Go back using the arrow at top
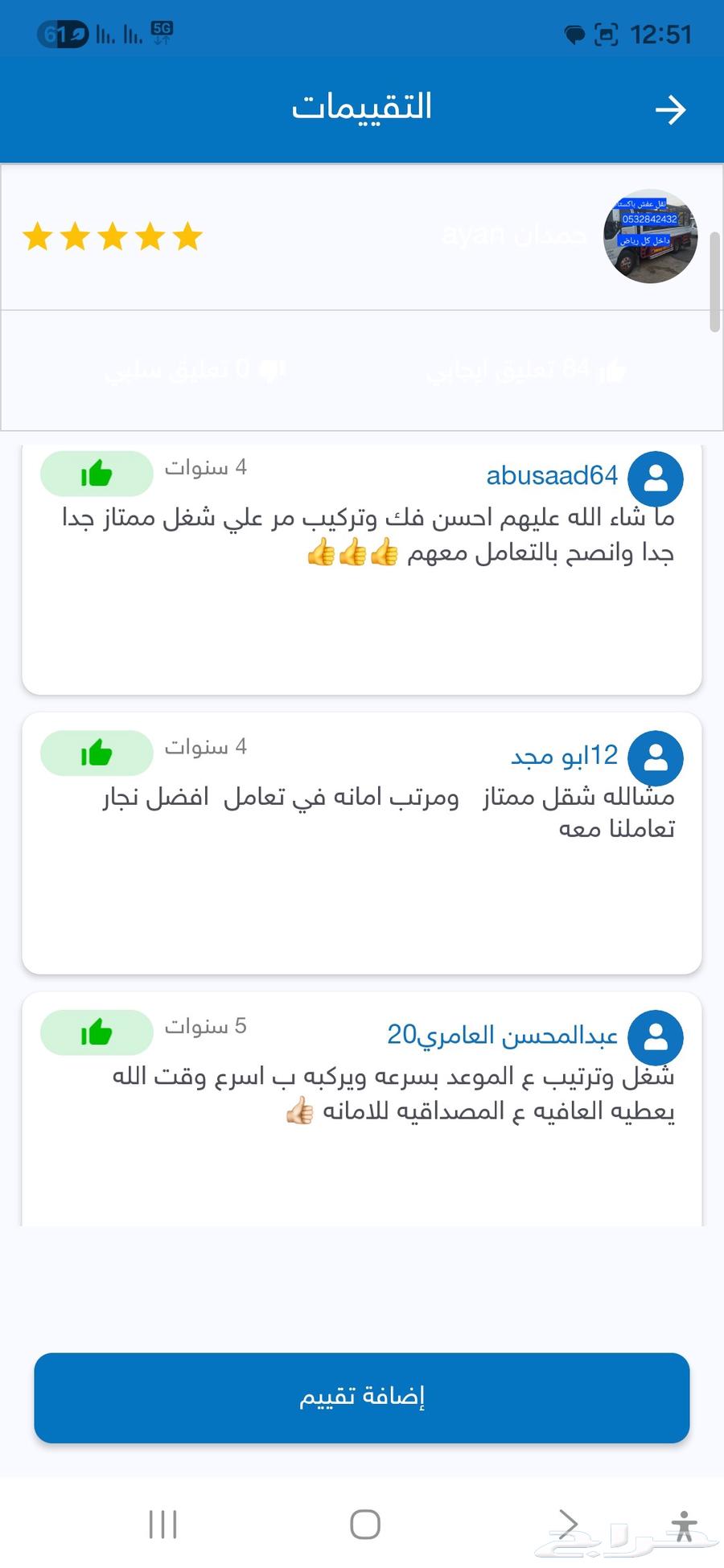The image size is (724, 1568). 673,109
